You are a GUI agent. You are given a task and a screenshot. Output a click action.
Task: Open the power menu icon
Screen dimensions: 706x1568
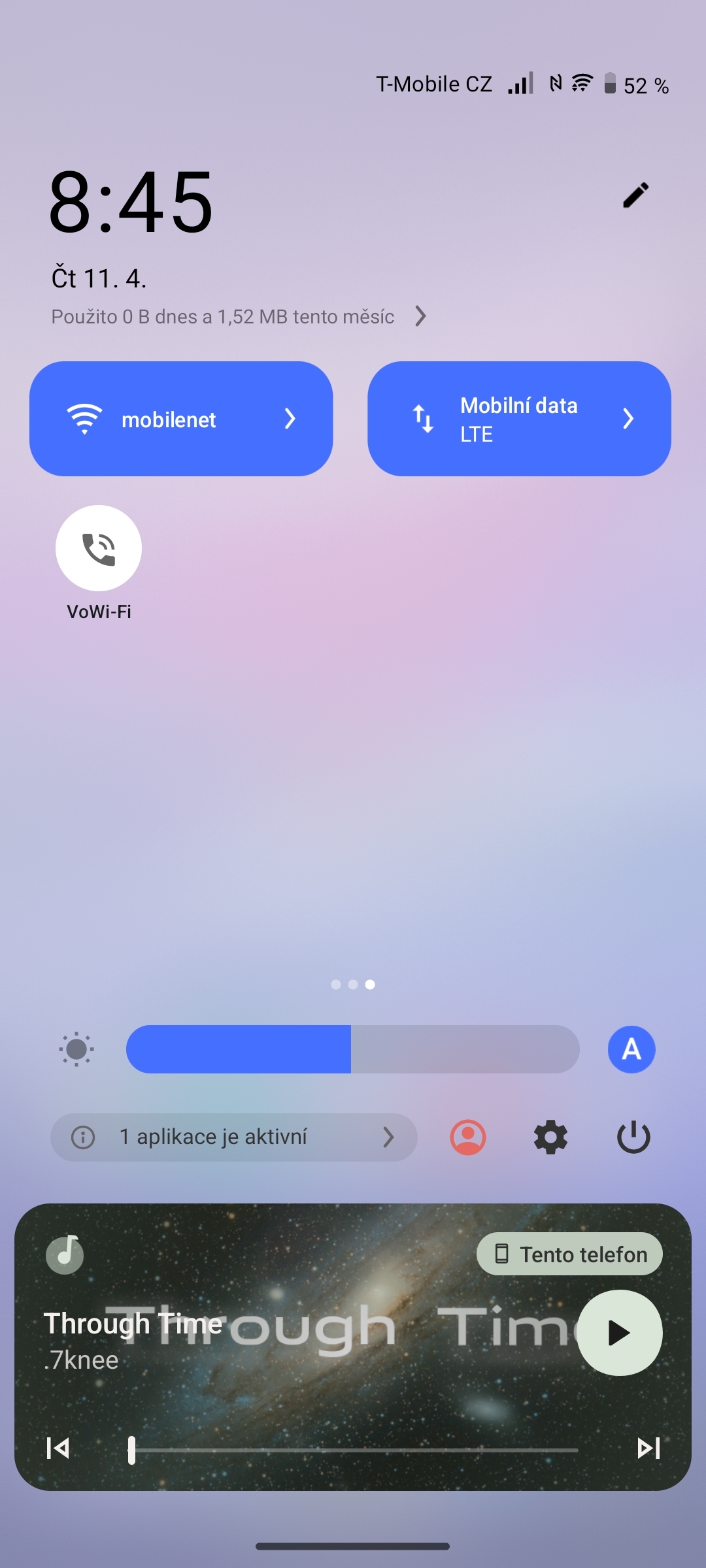[633, 1137]
